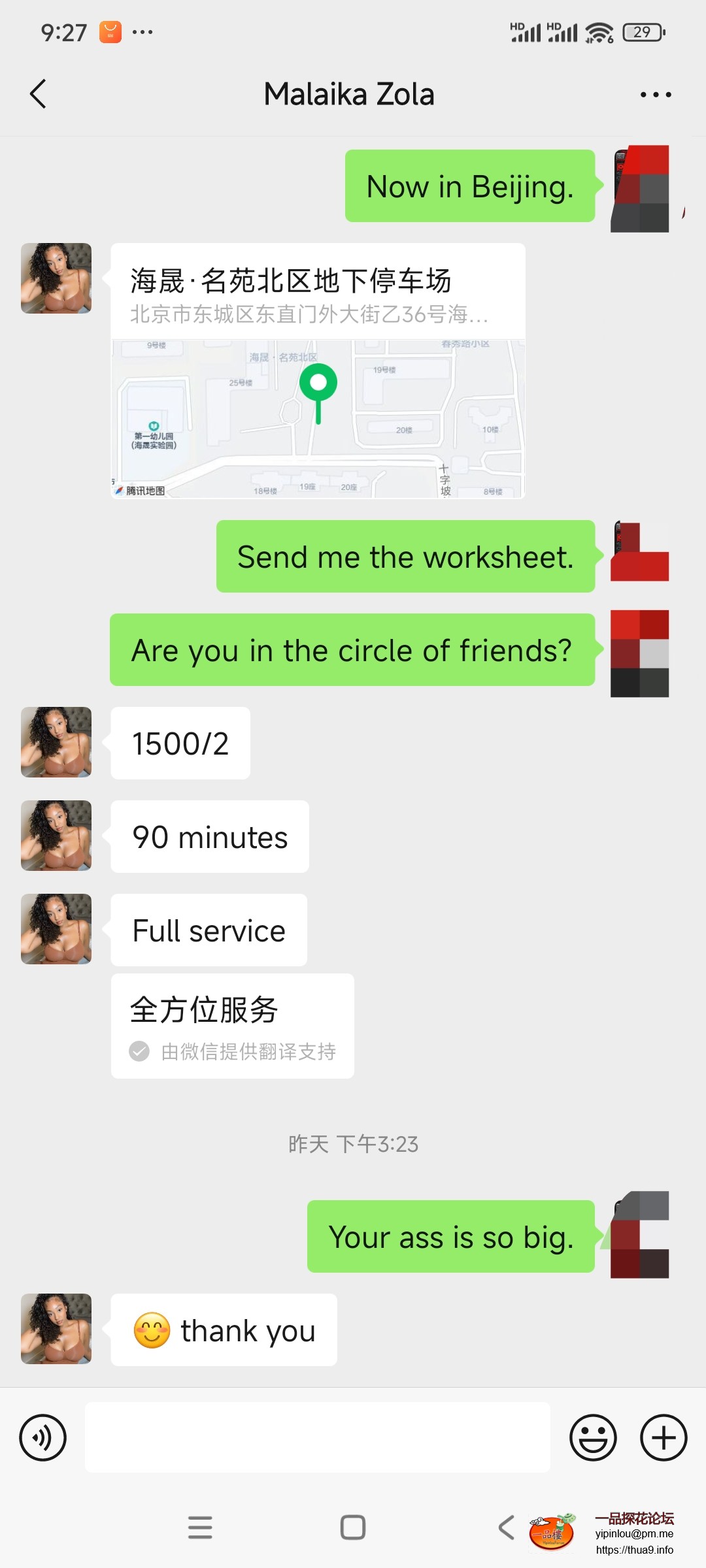The height and width of the screenshot is (1568, 706).
Task: Switch to voice message input
Action: coord(43,1437)
